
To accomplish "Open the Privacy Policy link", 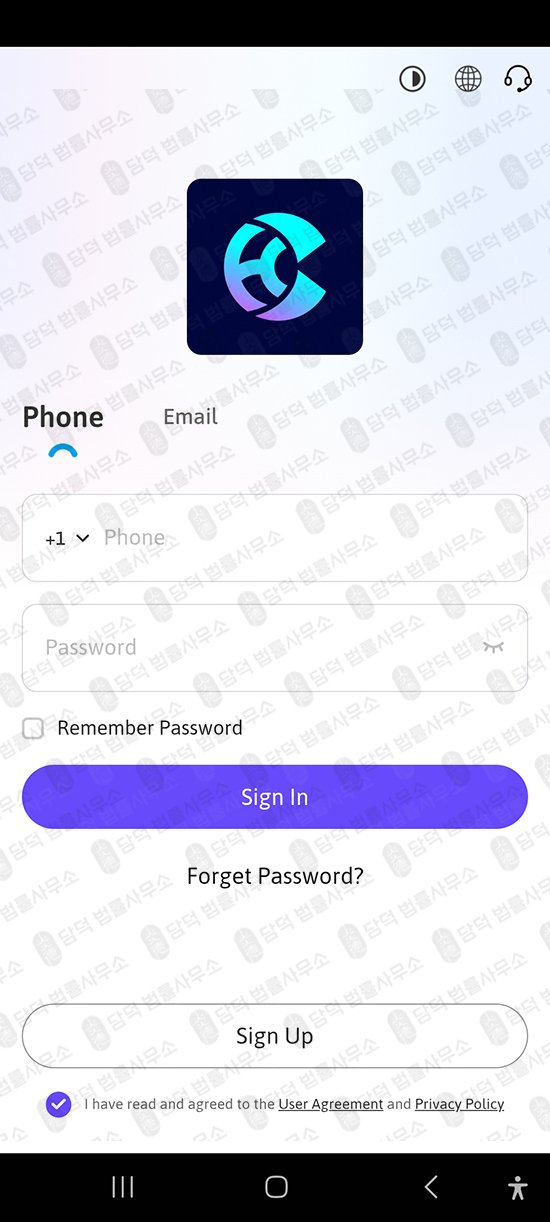I will (460, 1104).
